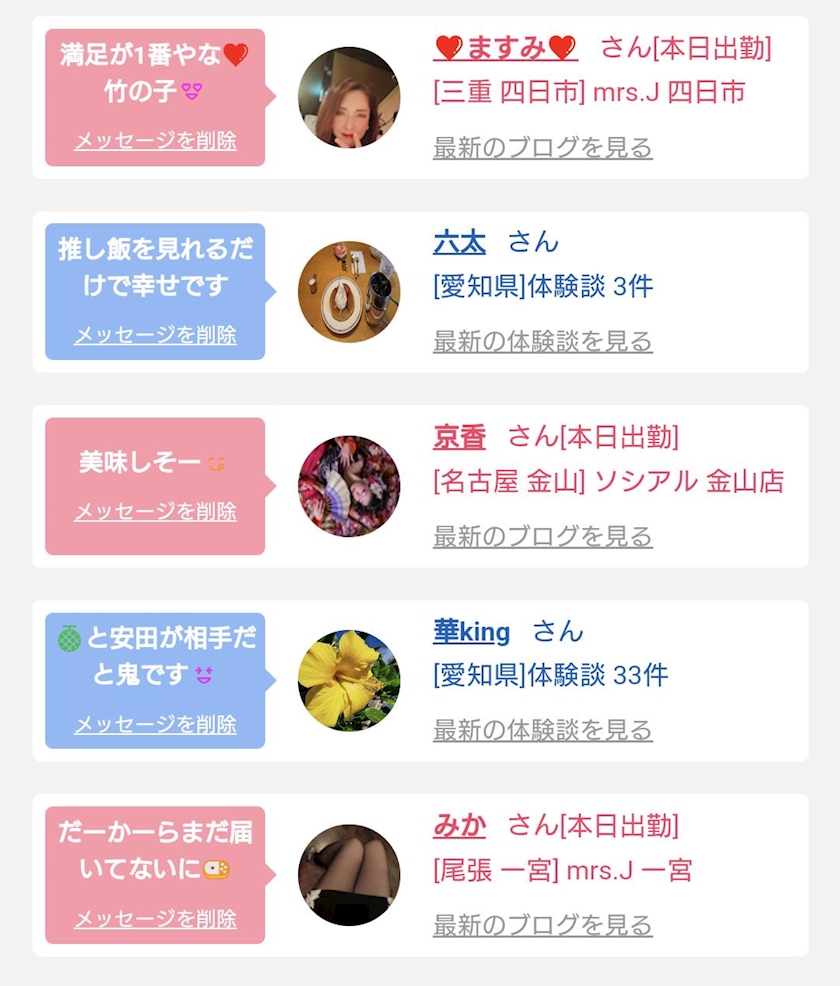Viewport: 840px width, 986px height.
Task: View ますみ's latest blog
Action: click(x=543, y=148)
